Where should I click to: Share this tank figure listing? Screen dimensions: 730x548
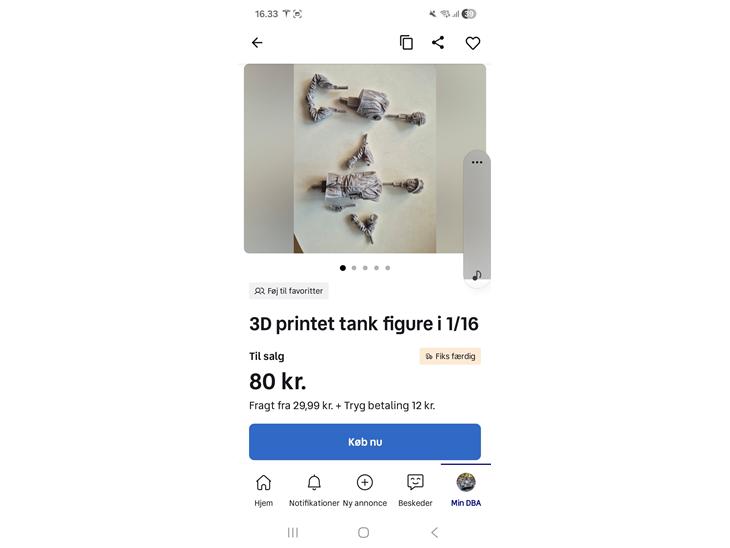click(x=438, y=42)
